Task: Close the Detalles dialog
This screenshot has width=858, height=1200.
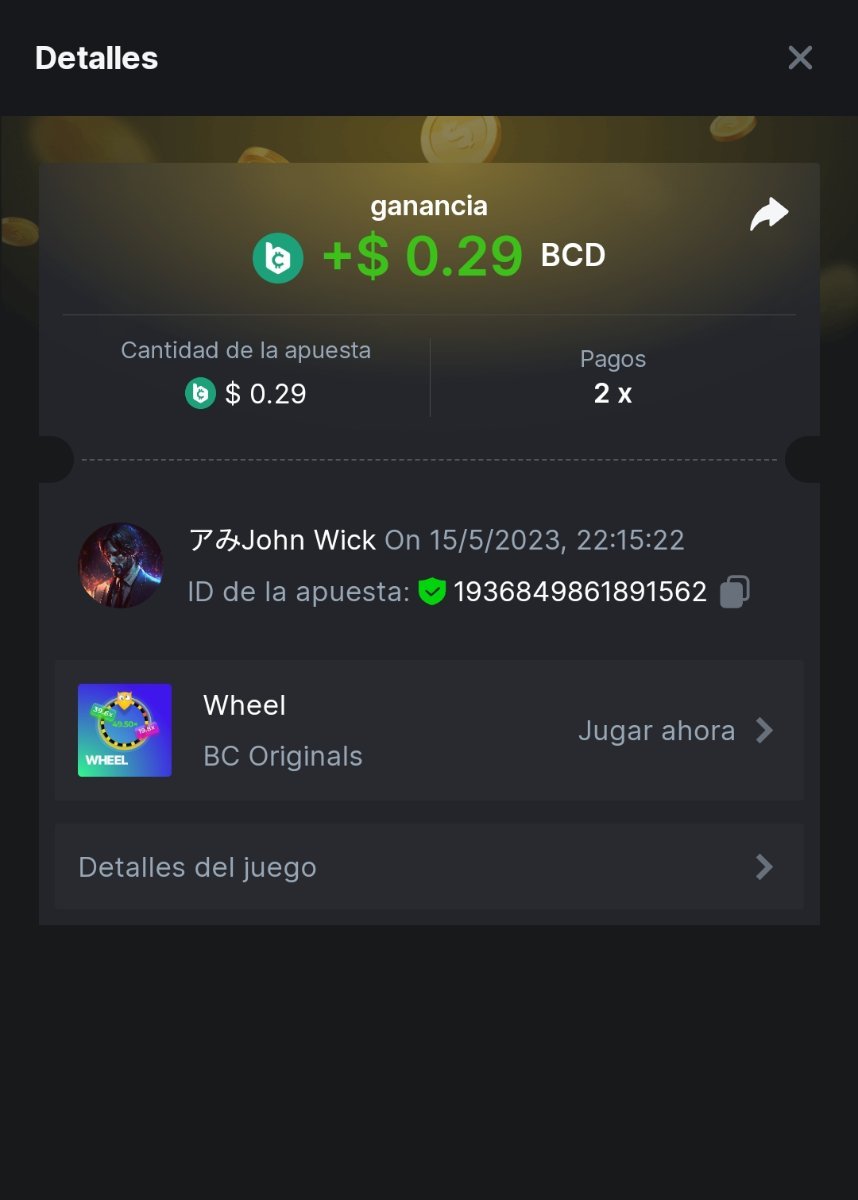Action: pyautogui.click(x=799, y=58)
